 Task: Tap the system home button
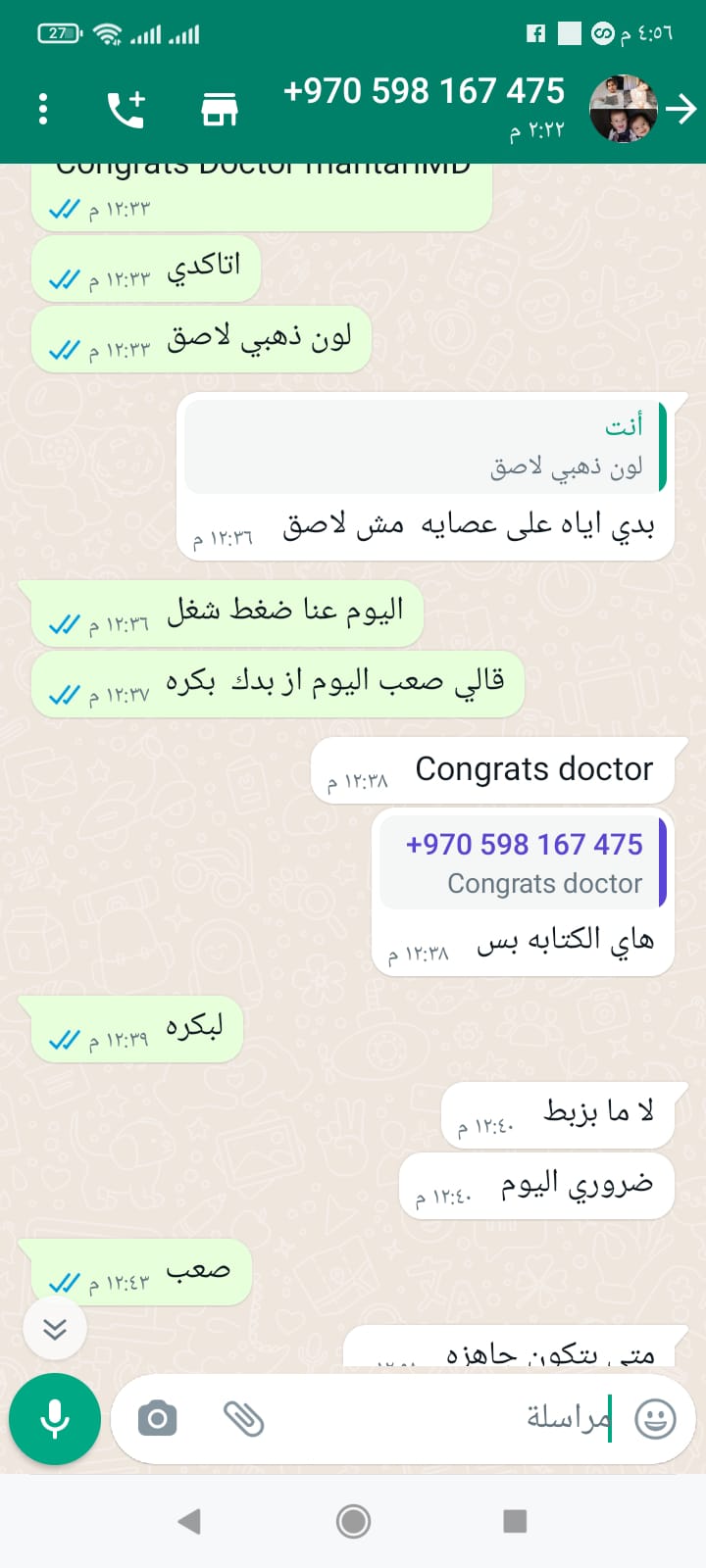tap(353, 1521)
